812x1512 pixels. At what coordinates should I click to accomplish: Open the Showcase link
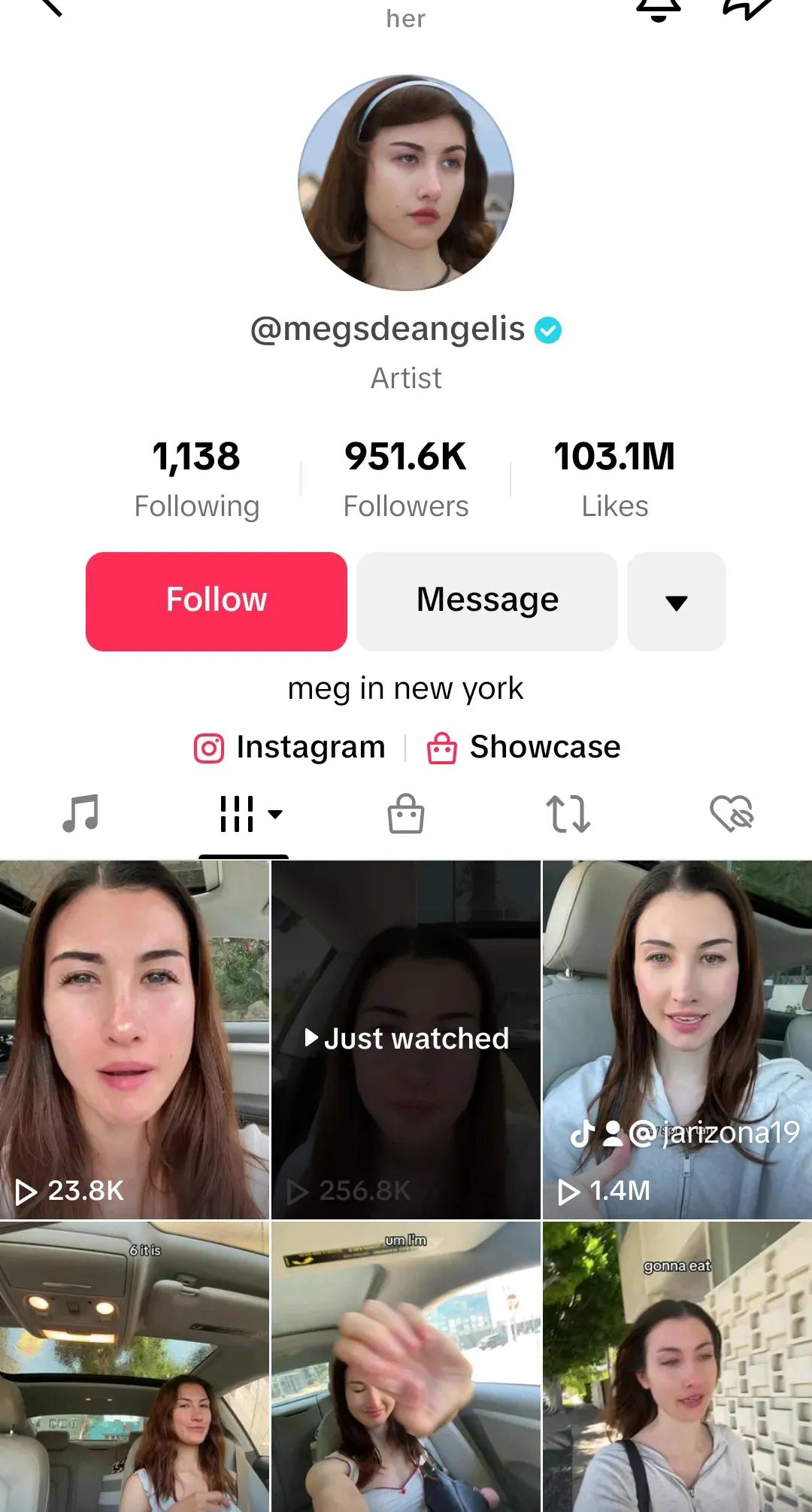click(524, 748)
